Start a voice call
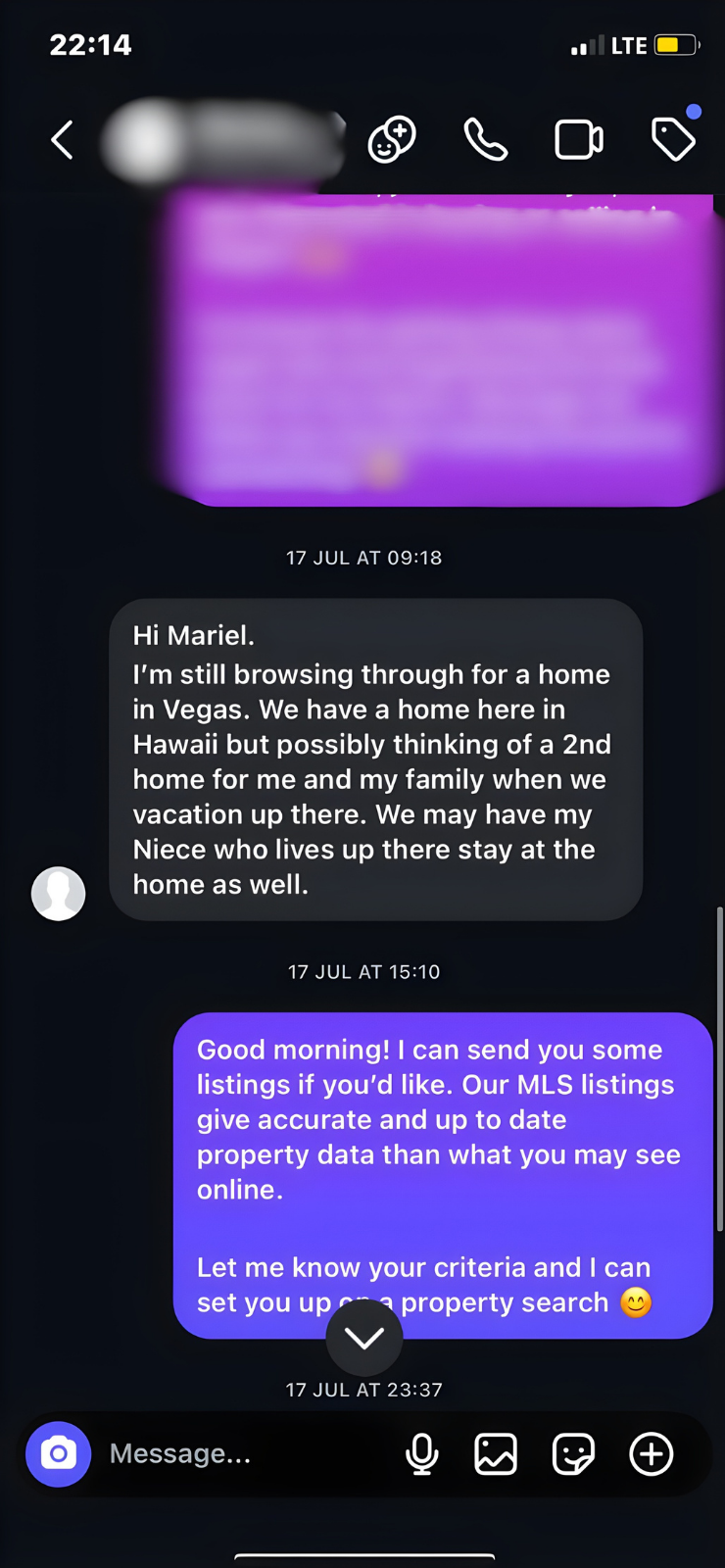The image size is (725, 1568). point(485,139)
